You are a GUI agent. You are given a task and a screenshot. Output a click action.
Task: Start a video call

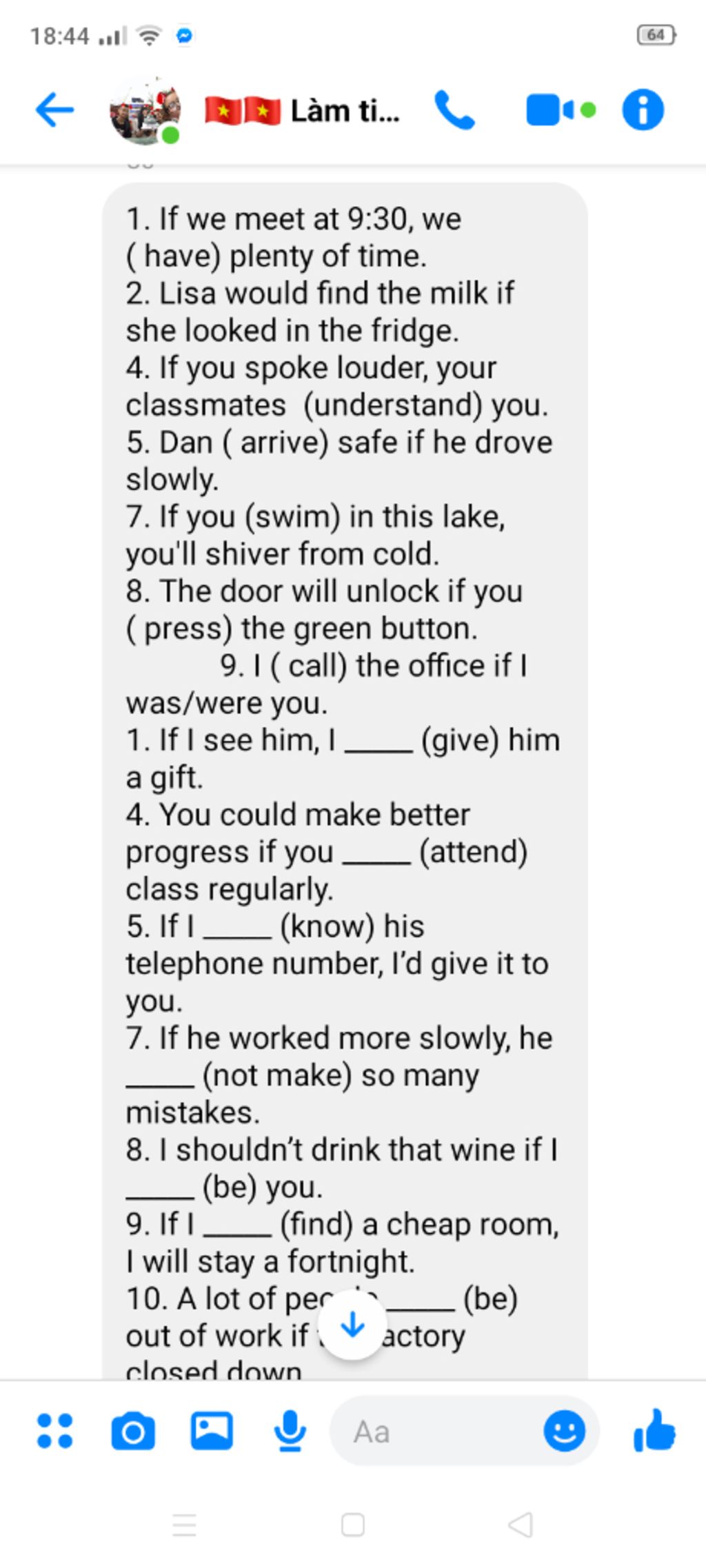(x=560, y=110)
